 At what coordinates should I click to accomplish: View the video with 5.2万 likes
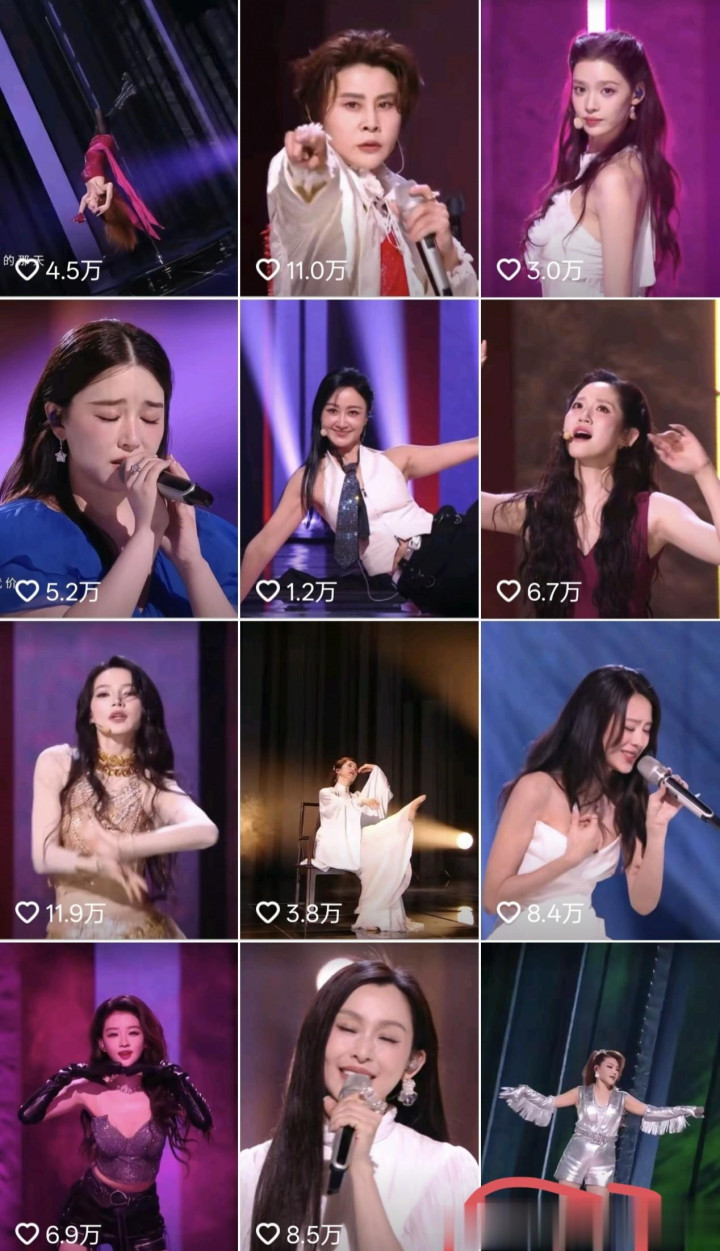click(118, 458)
